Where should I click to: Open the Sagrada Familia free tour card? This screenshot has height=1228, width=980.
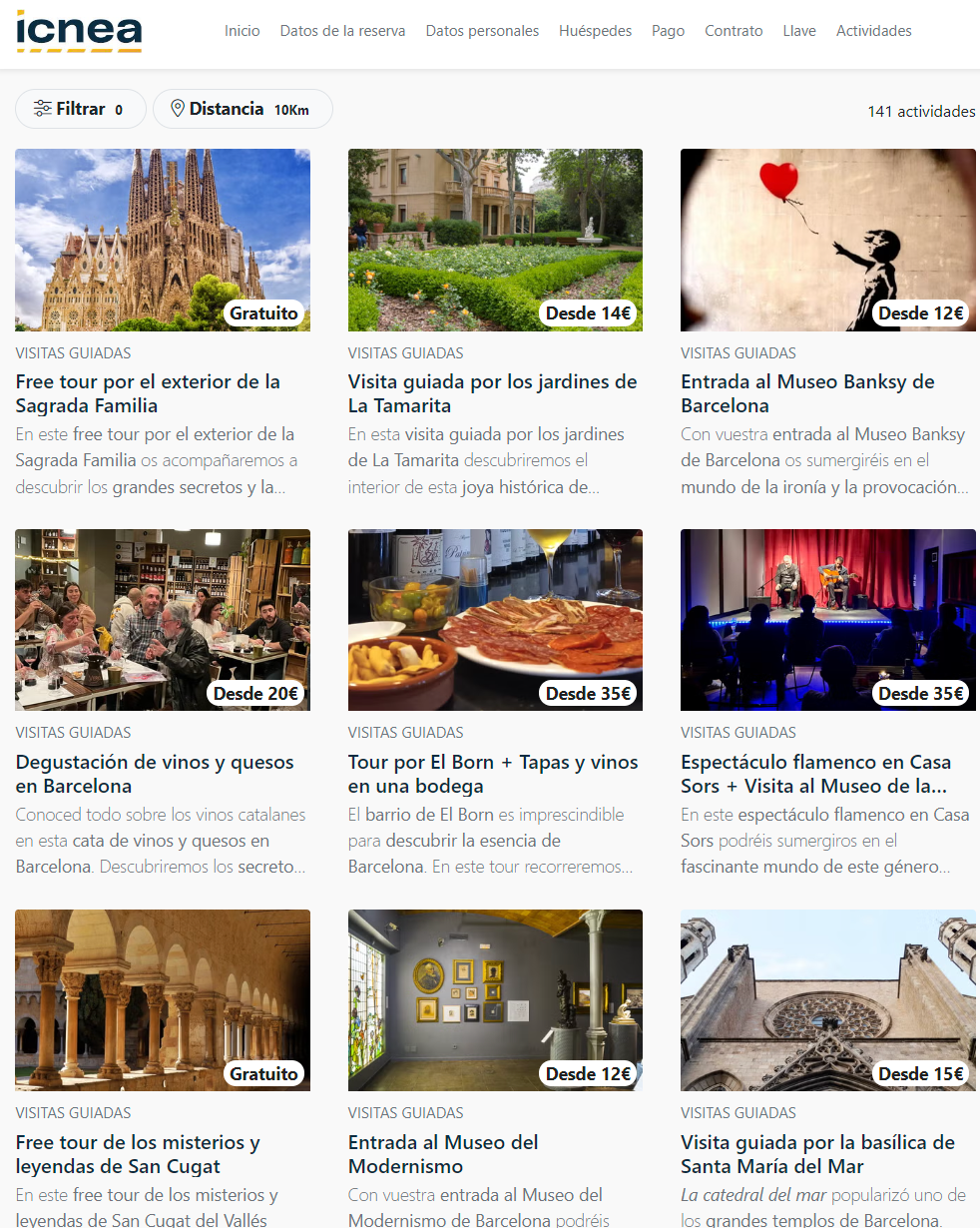point(148,393)
